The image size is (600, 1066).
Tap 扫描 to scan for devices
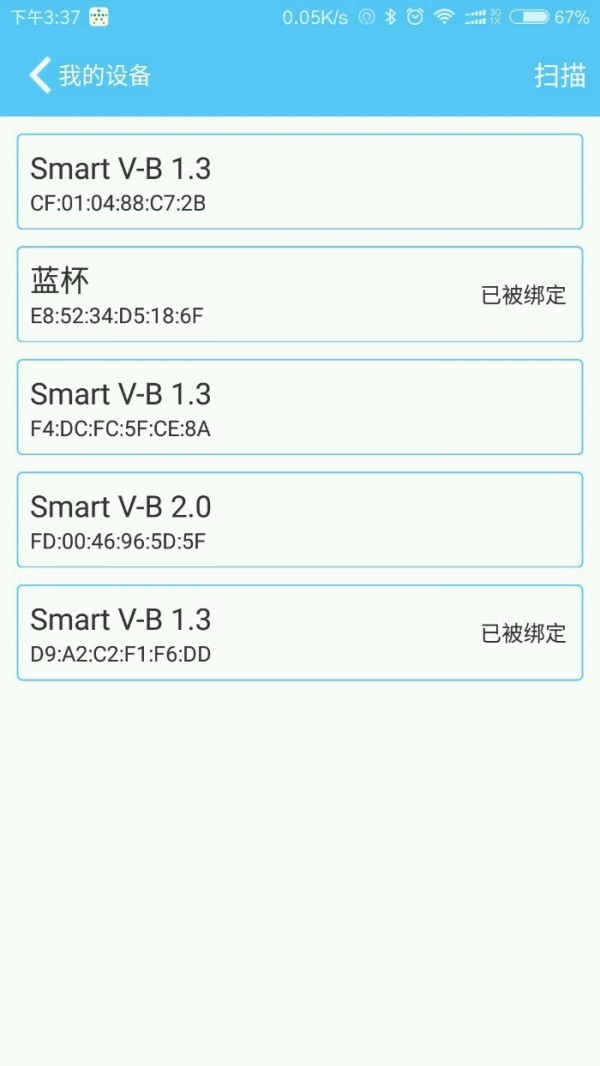(559, 76)
